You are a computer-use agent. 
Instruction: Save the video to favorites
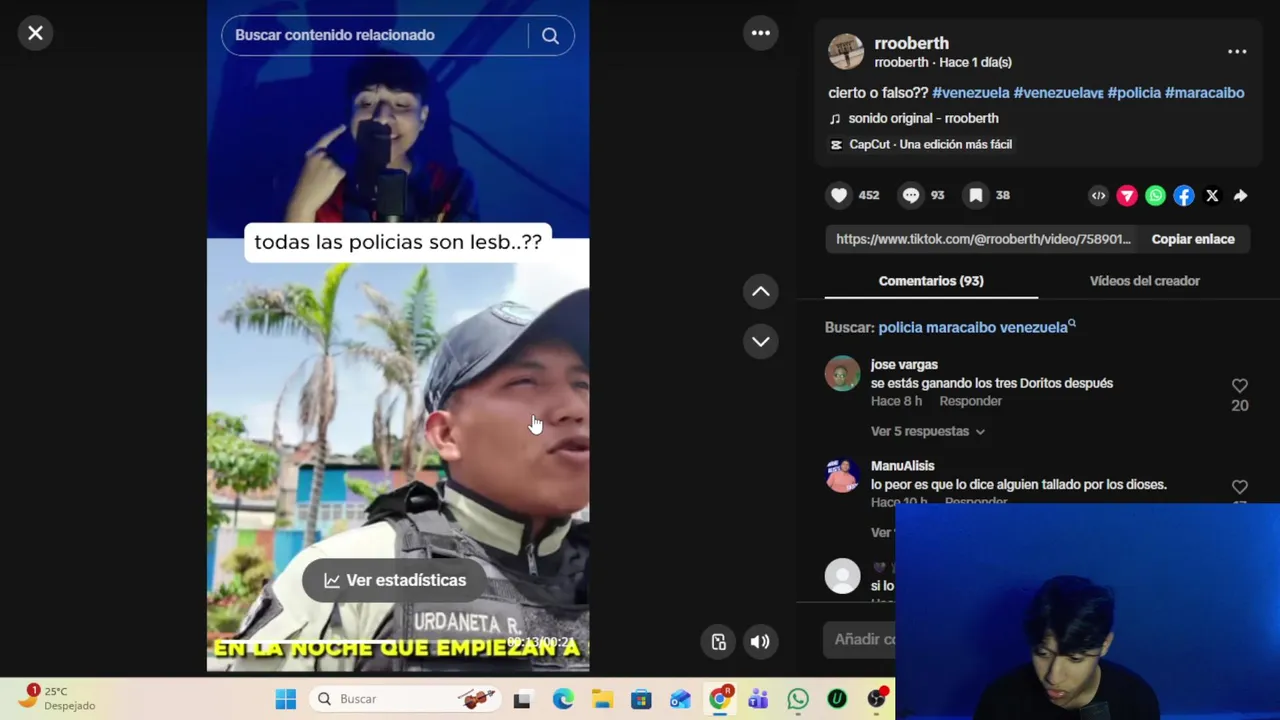pos(976,195)
